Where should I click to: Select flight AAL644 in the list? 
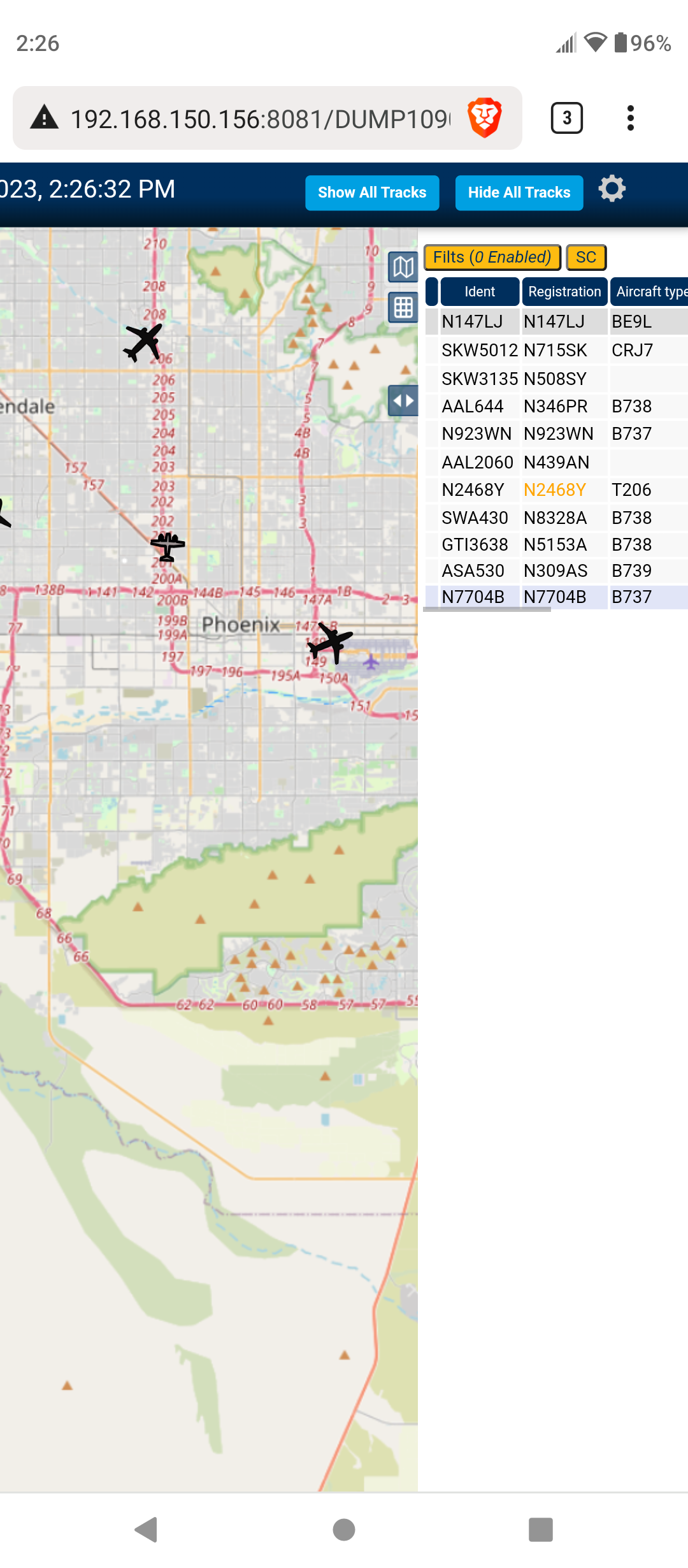click(556, 407)
